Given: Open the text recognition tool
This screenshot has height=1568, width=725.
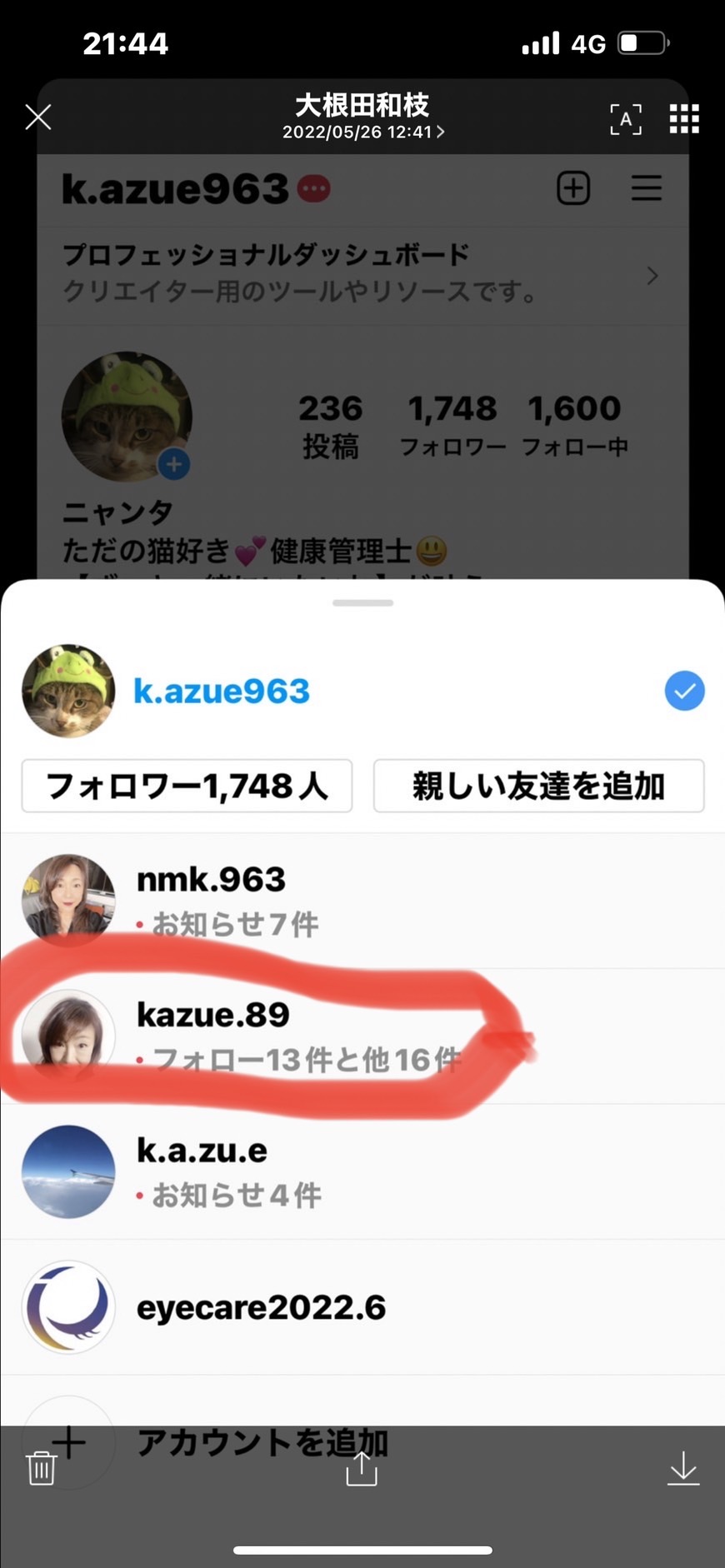Looking at the screenshot, I should click(626, 119).
